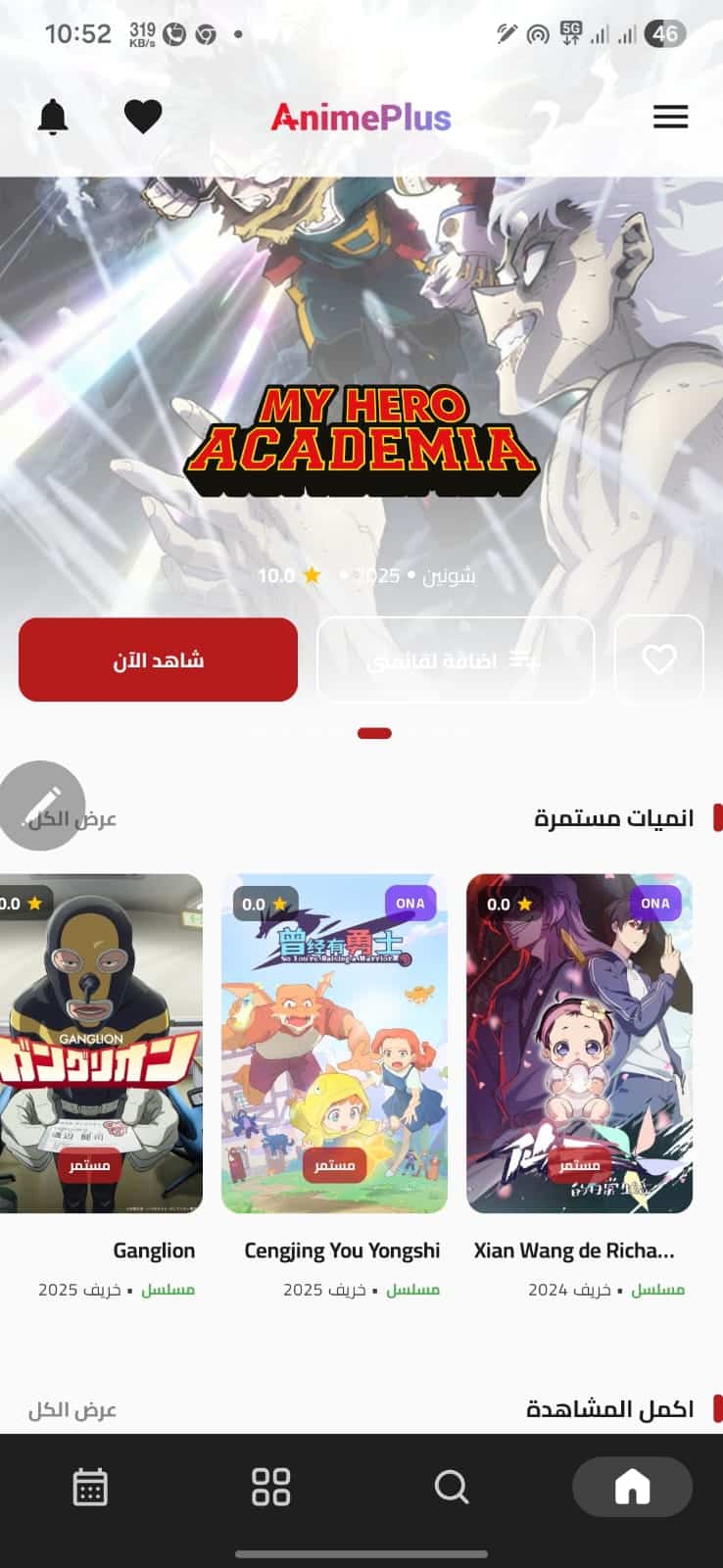The image size is (723, 1568).
Task: Tap the 'مستمر' status tag on Ganglion
Action: click(90, 1164)
